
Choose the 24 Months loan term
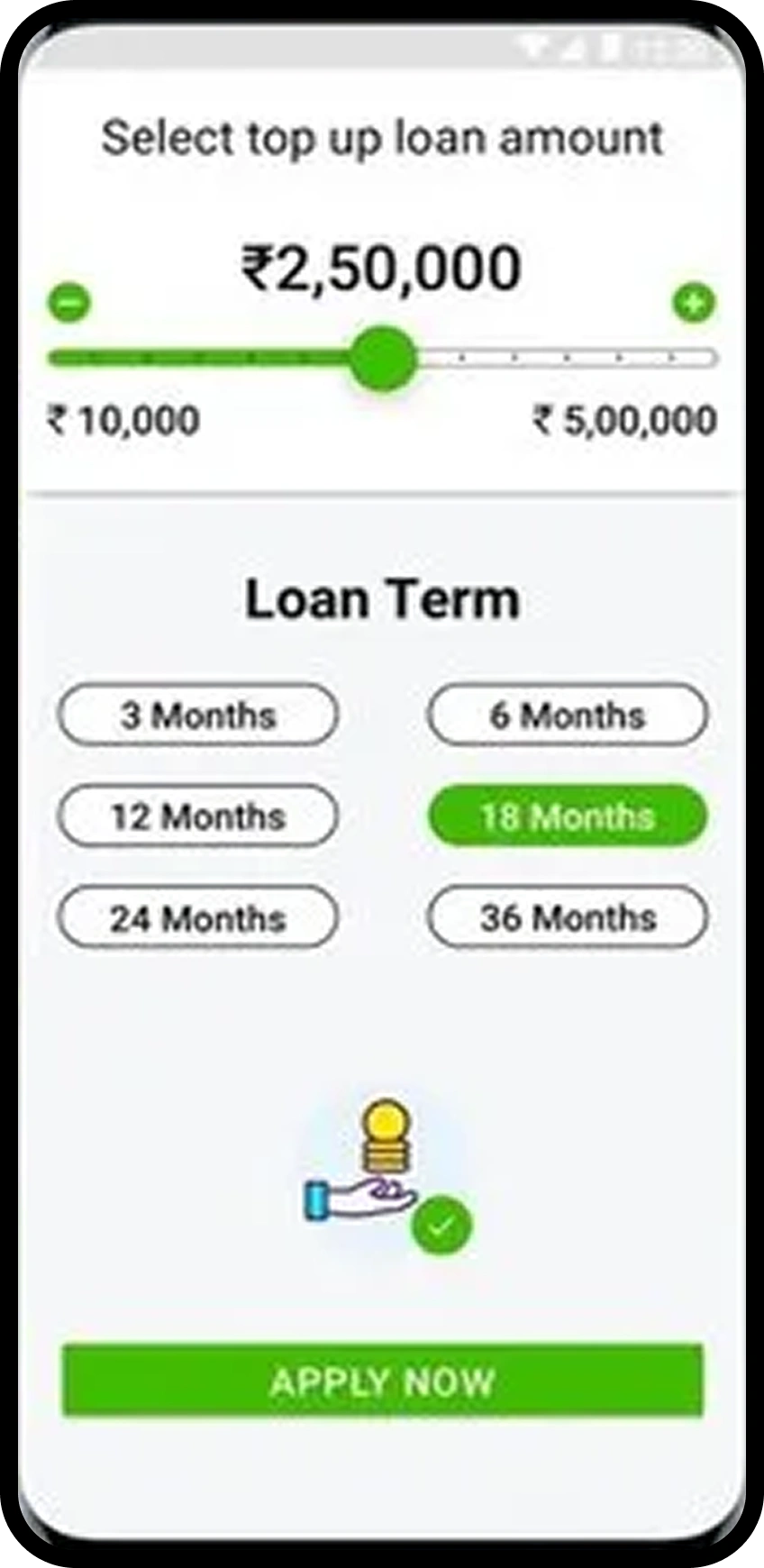click(x=198, y=917)
